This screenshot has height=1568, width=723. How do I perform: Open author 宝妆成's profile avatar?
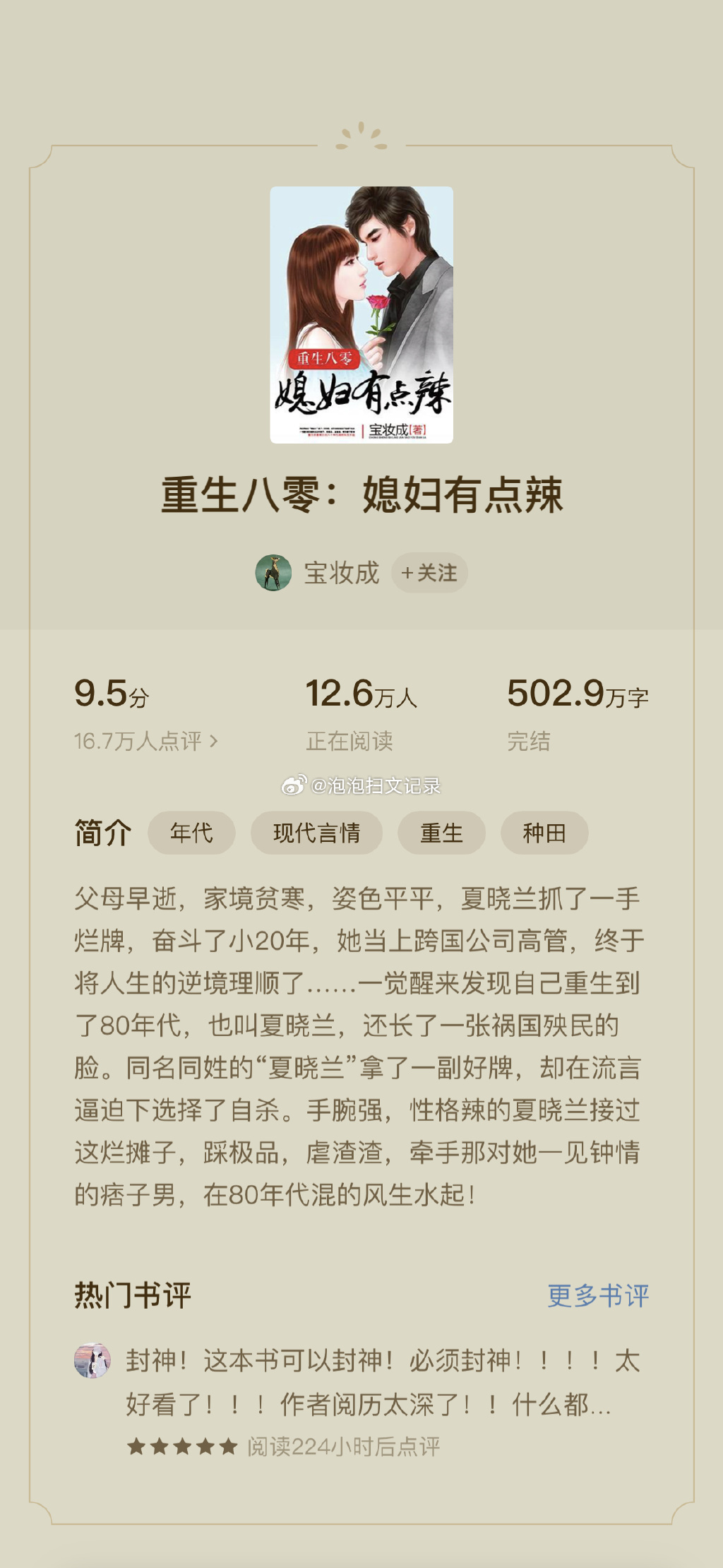click(273, 573)
